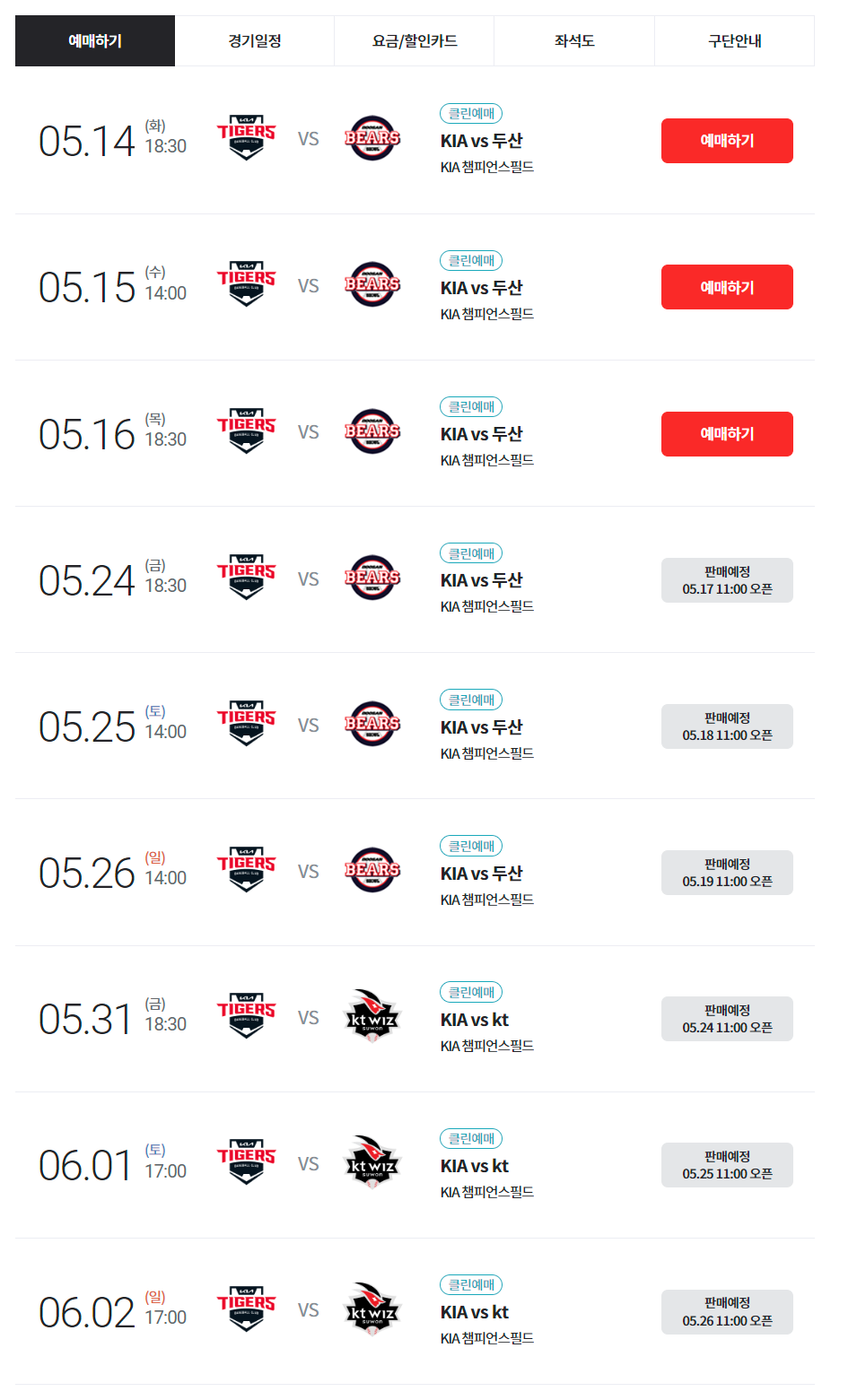The image size is (857, 1400).
Task: Tap 판매예정 button for 05.31 KIA vs kt
Action: [x=727, y=1019]
